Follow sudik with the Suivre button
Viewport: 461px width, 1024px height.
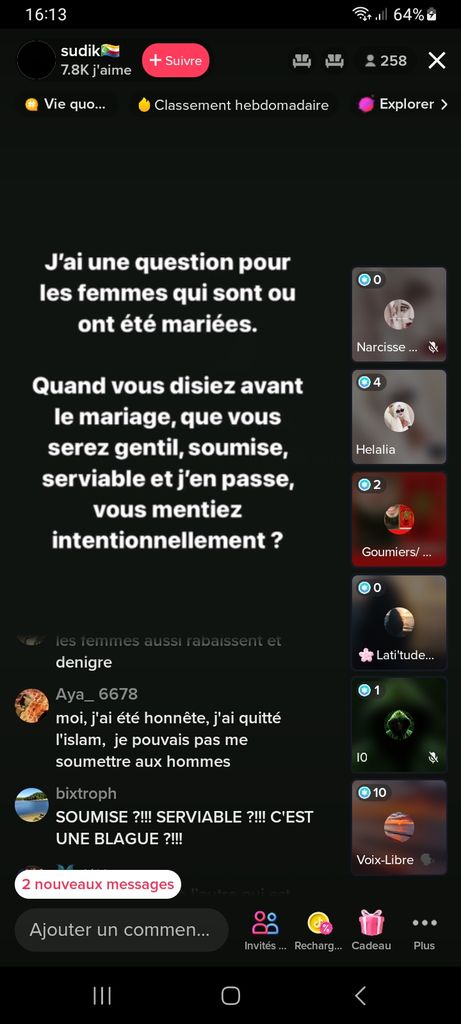pyautogui.click(x=175, y=61)
